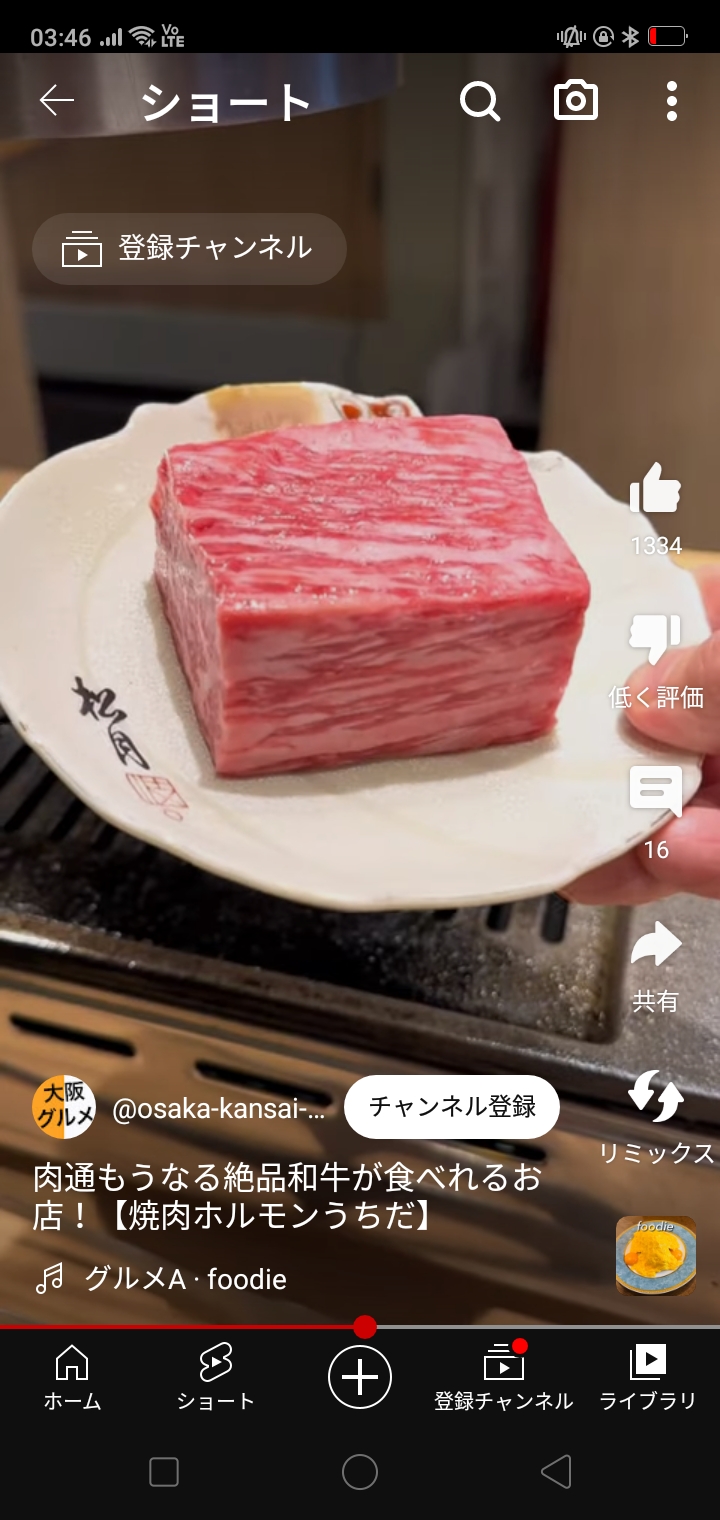Go back using the top arrow
The image size is (720, 1520).
pos(57,101)
